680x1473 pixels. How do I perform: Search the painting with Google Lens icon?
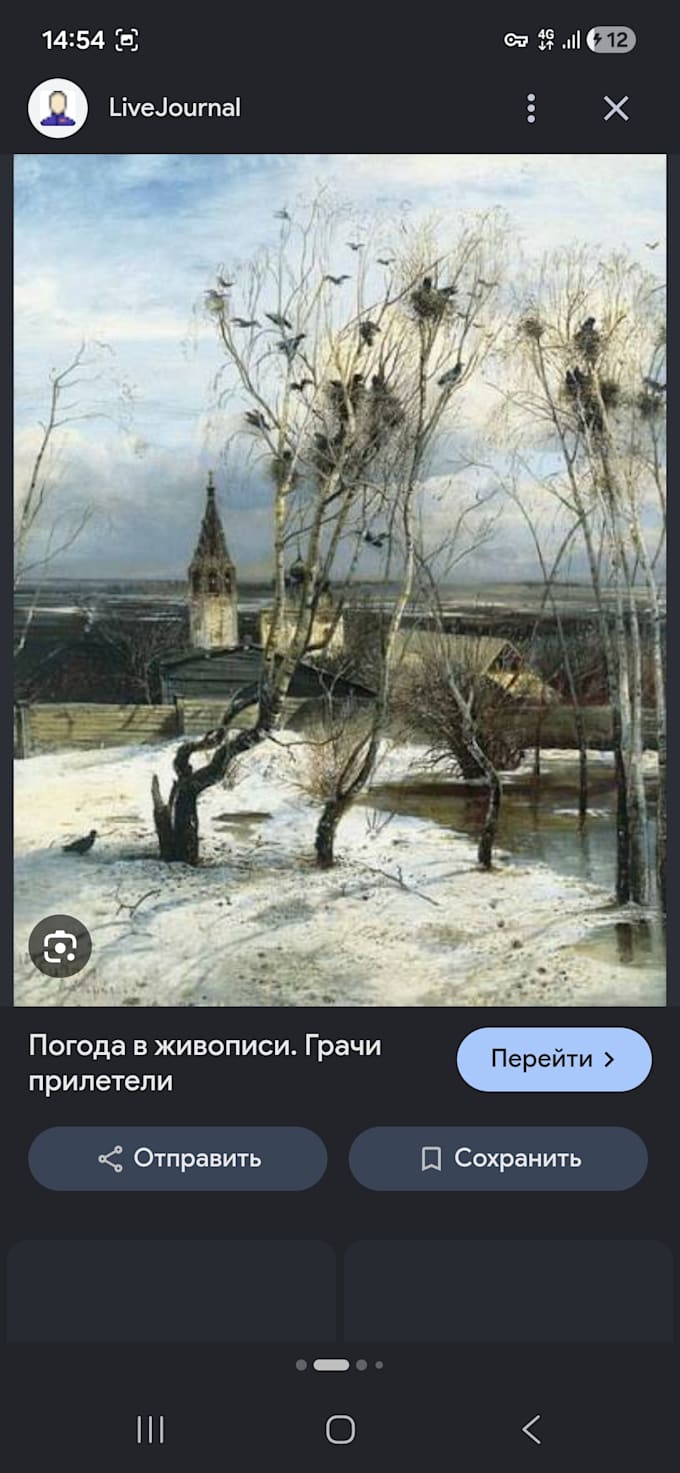60,946
